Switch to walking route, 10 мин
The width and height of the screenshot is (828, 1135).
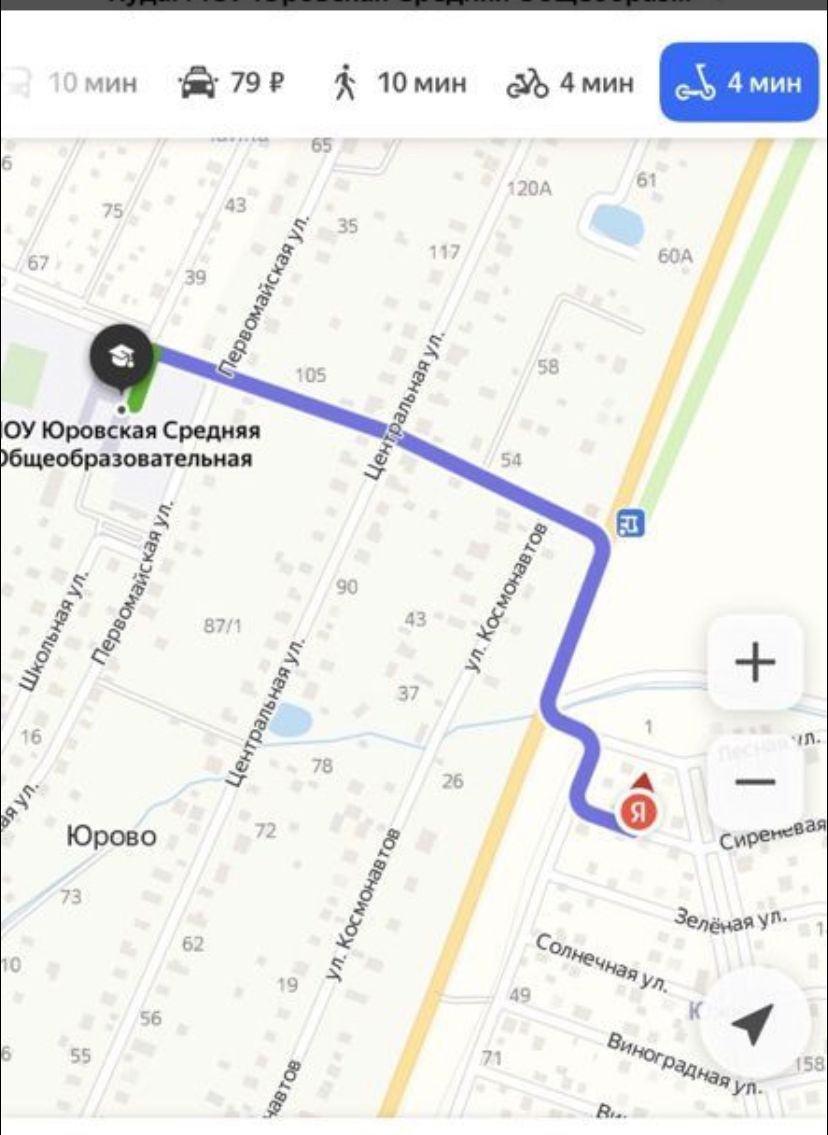pos(399,82)
